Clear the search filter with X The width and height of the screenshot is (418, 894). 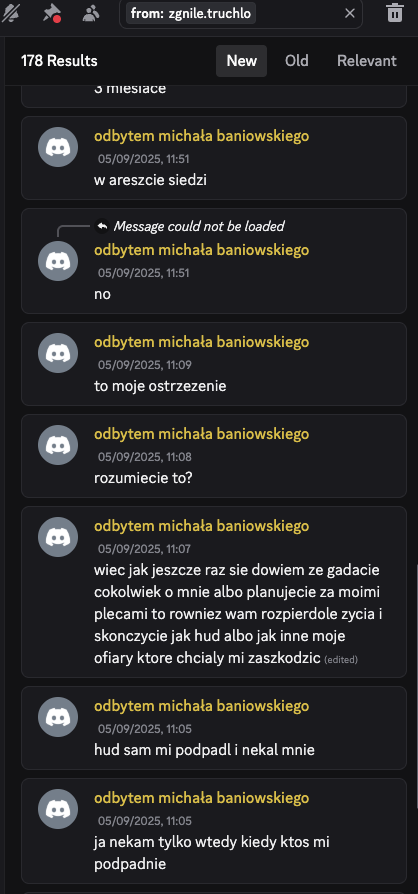tap(350, 13)
